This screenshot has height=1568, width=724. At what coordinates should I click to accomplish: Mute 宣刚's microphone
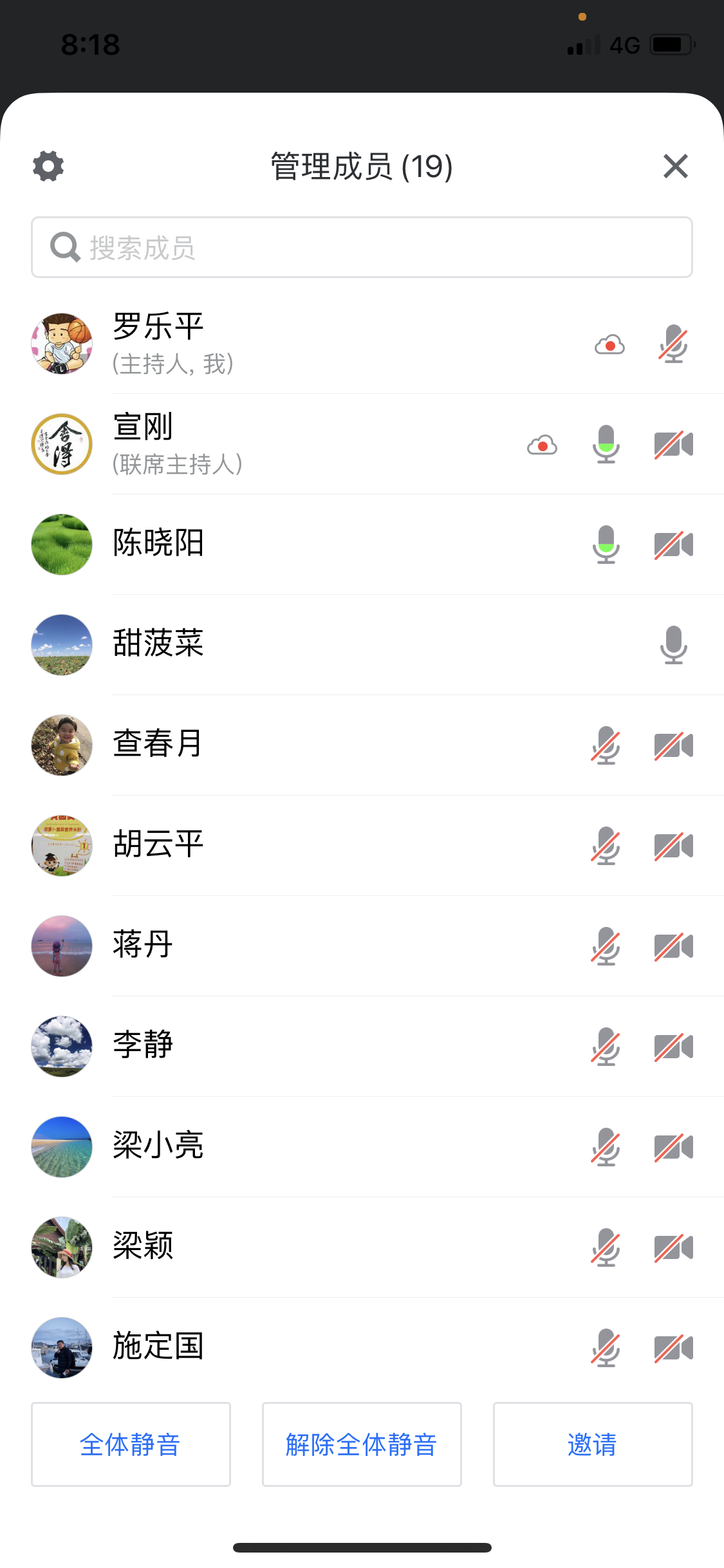(606, 444)
